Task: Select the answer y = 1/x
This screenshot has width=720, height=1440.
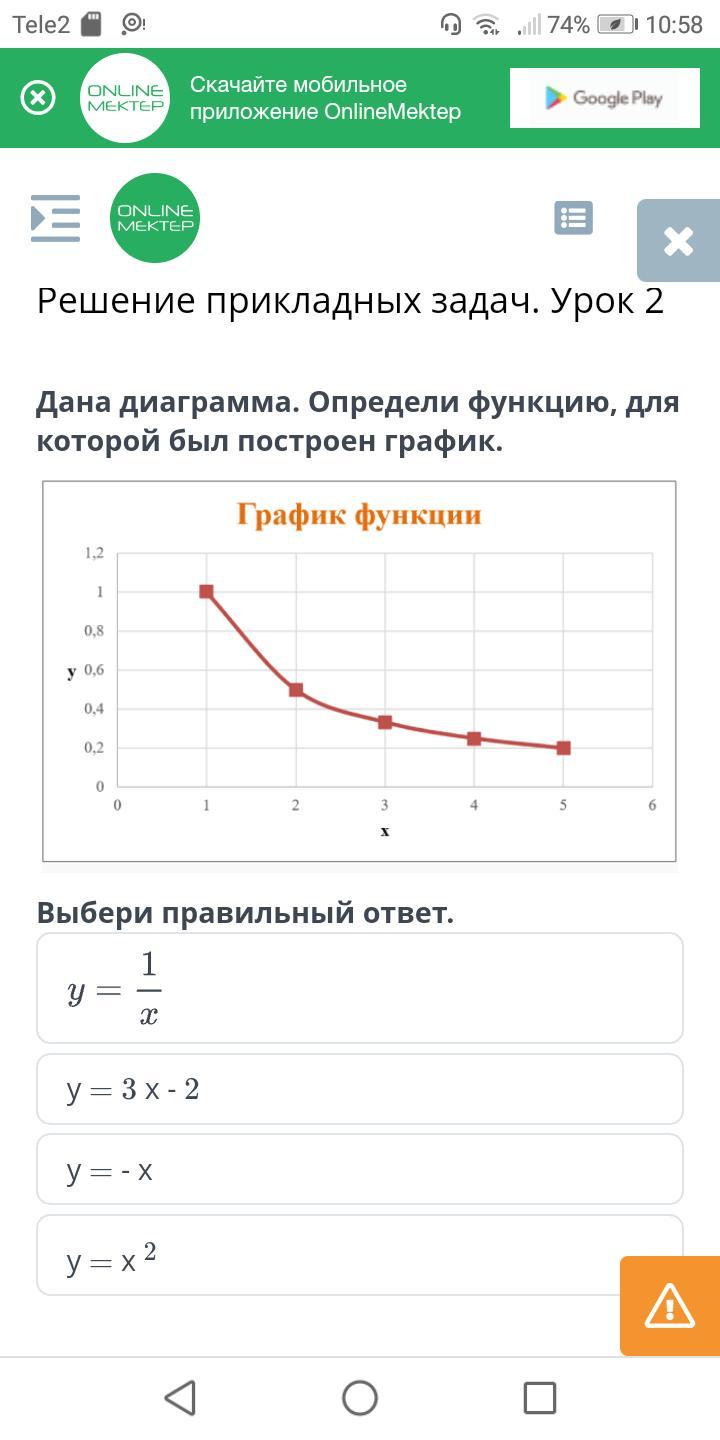Action: (360, 988)
